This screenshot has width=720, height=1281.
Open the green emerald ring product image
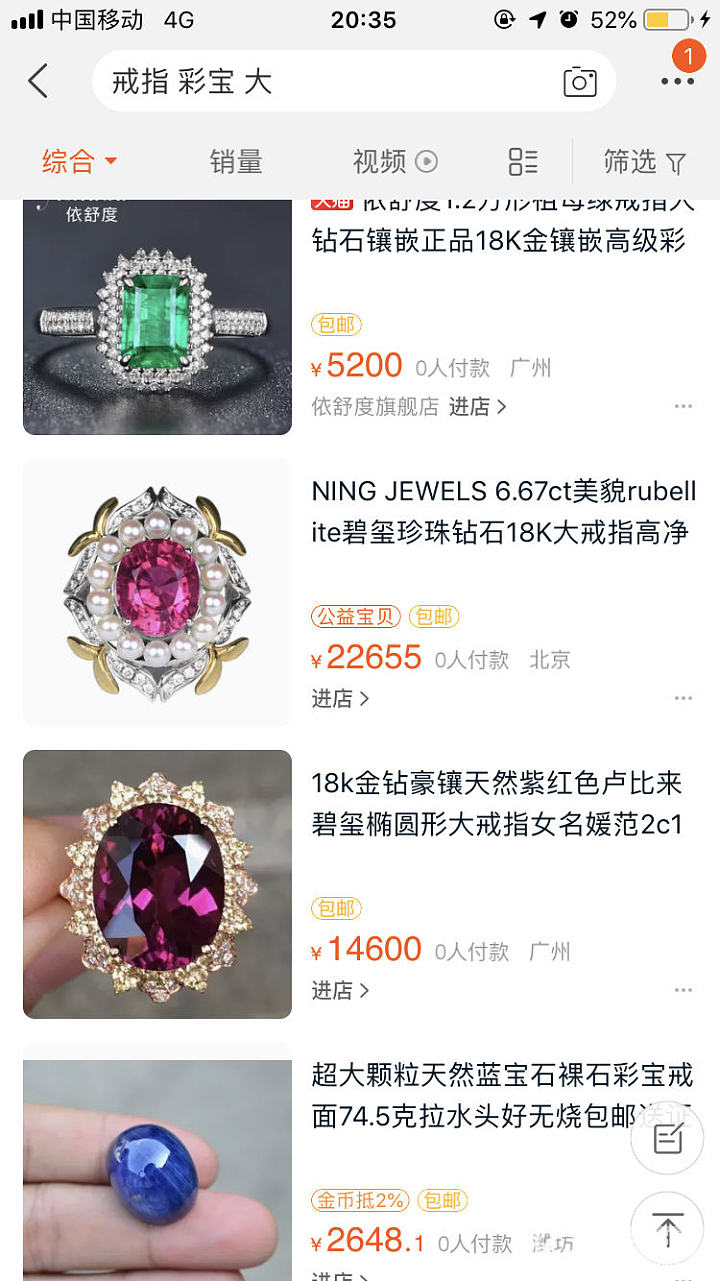pos(157,316)
